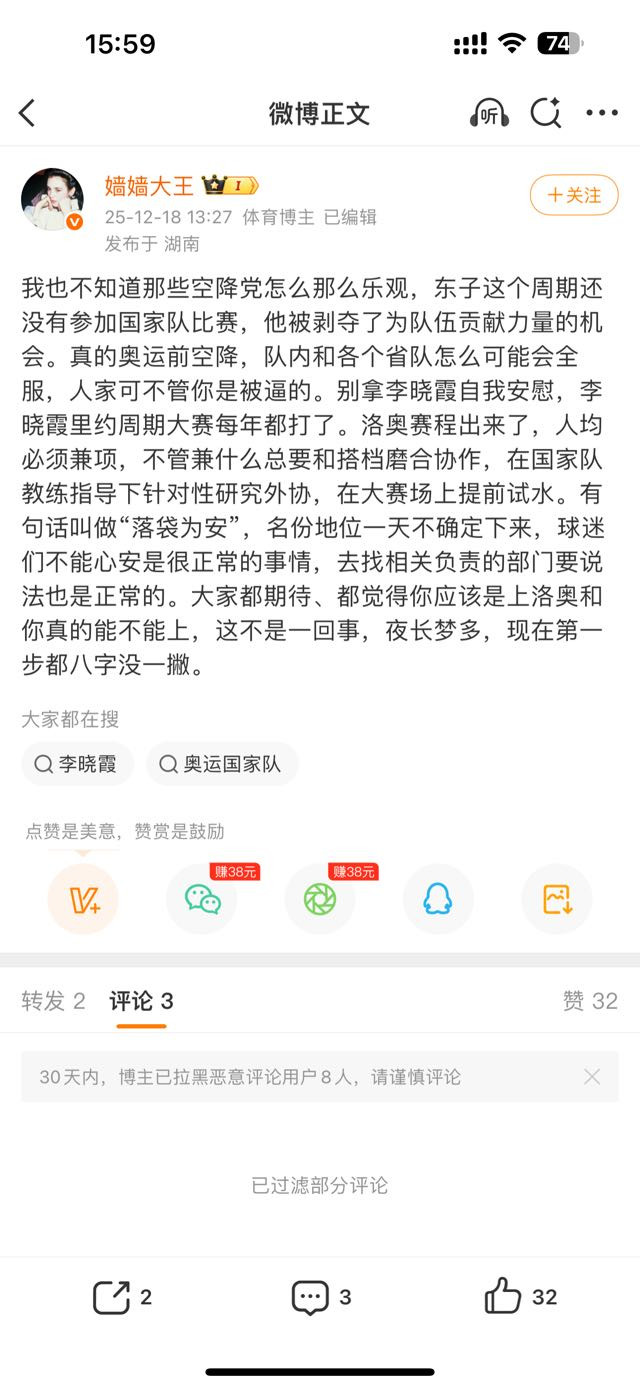Switch to the 评论 3 tab
This screenshot has width=640, height=1388.
point(141,1001)
